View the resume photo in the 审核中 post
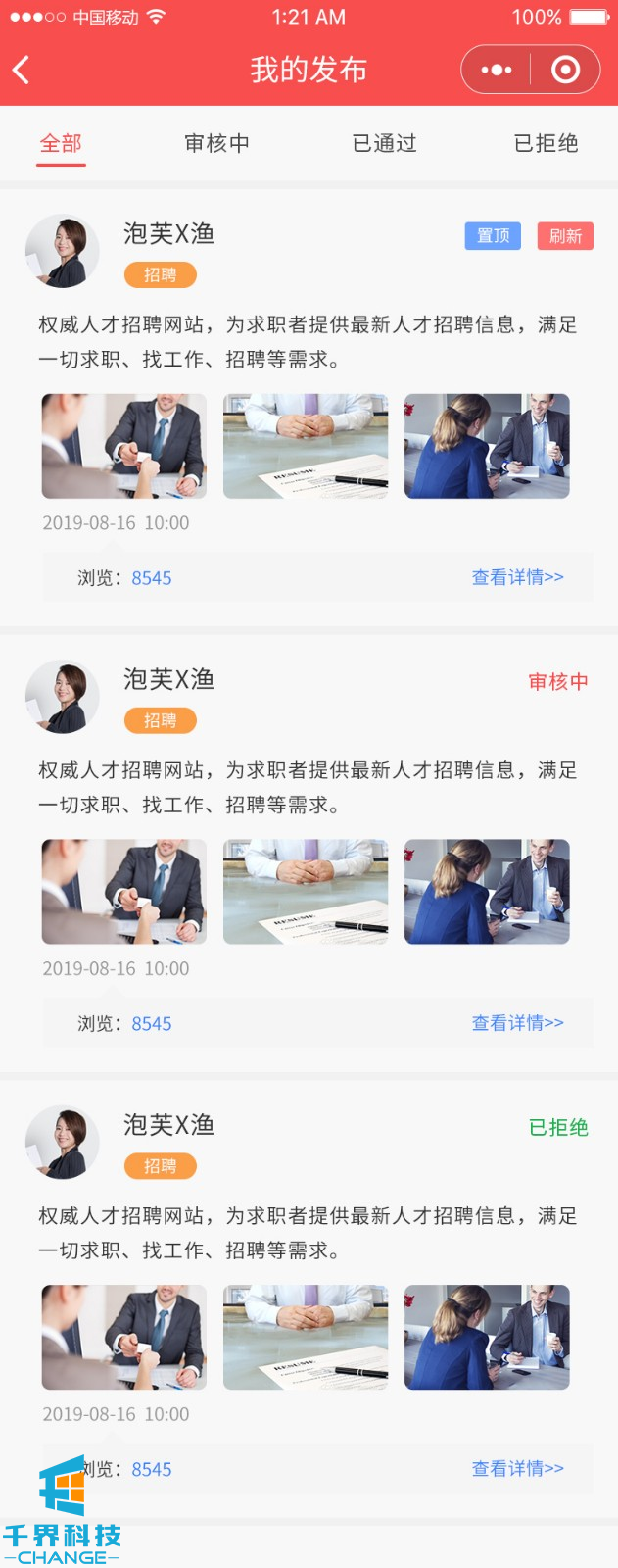Viewport: 618px width, 1568px height. tap(306, 892)
